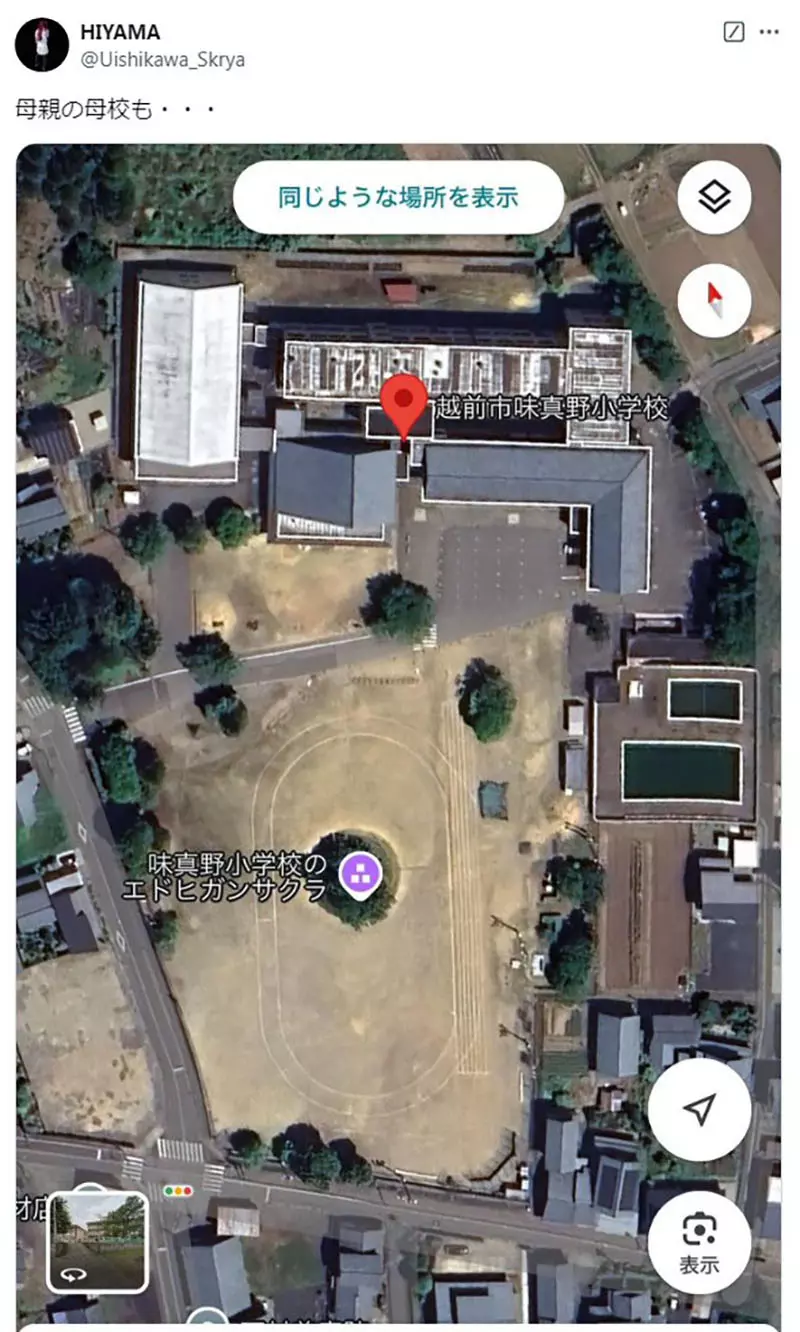This screenshot has width=800, height=1332.
Task: Open the post's overflow menu
Action: click(x=768, y=32)
